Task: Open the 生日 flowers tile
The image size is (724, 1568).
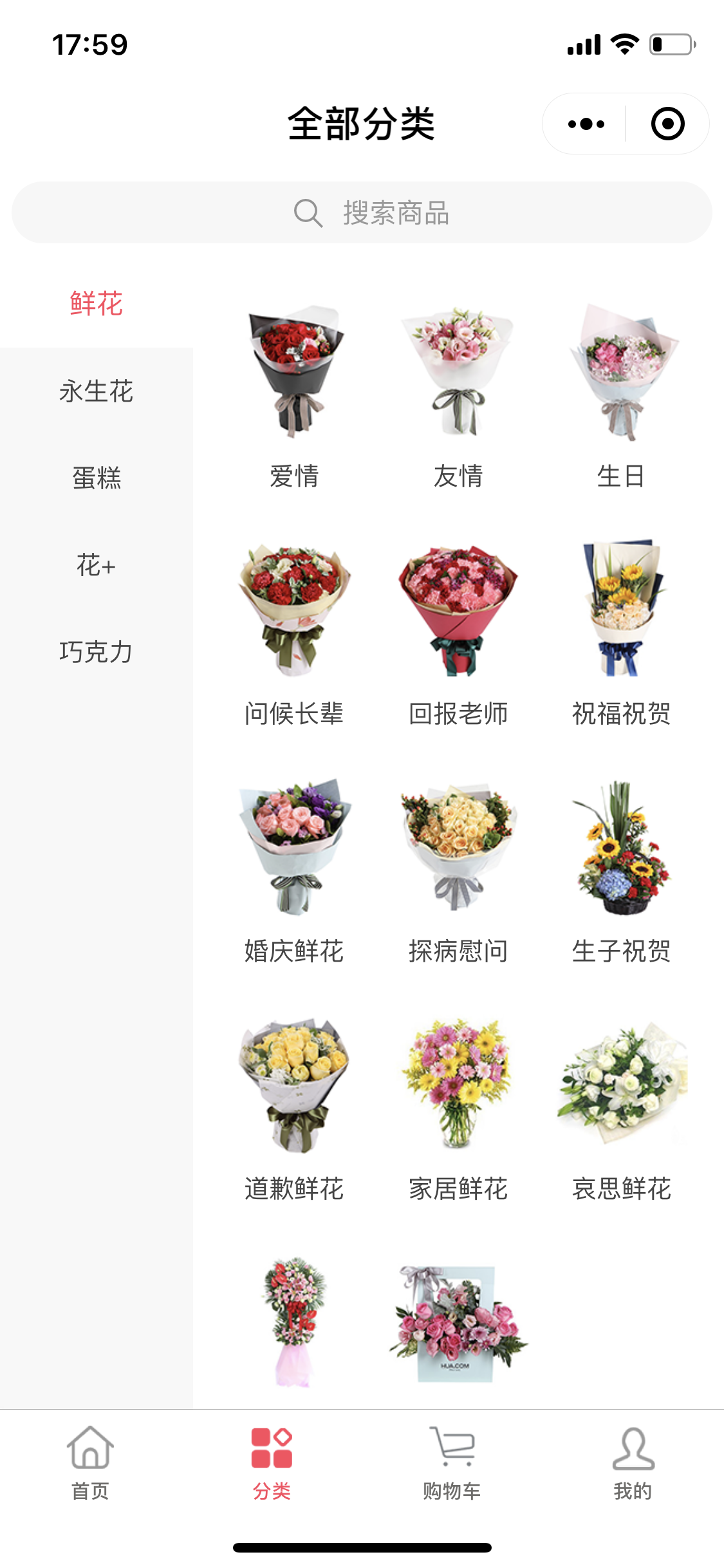Action: (x=622, y=397)
